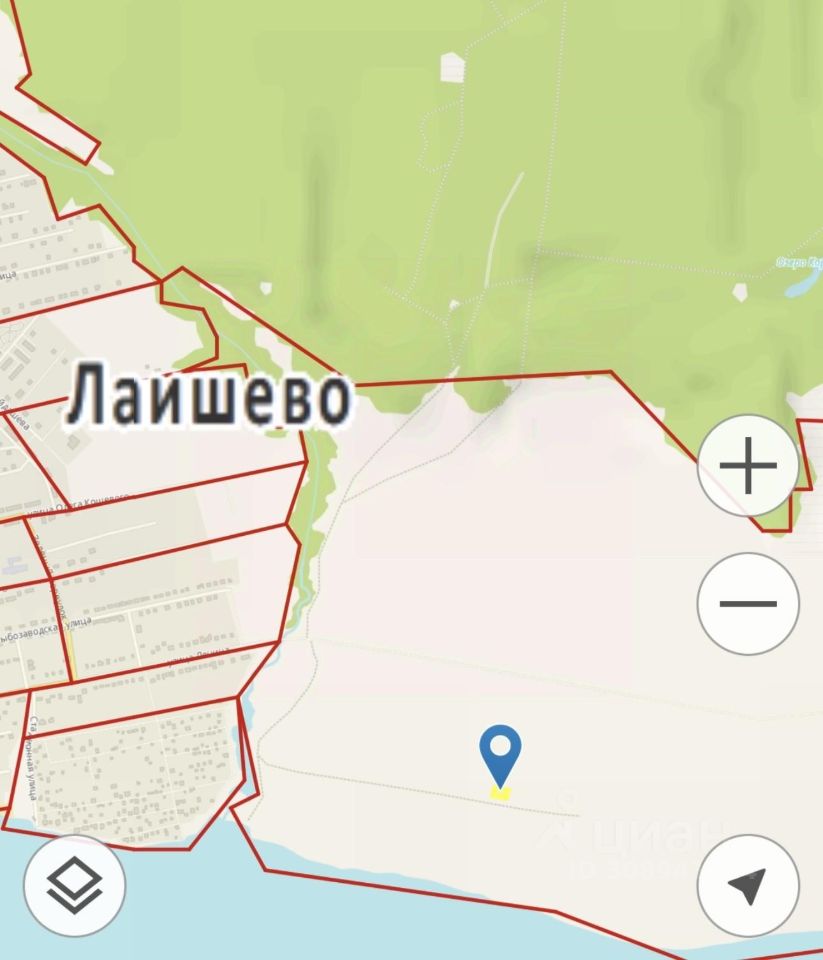Open the map layers selector
The height and width of the screenshot is (960, 823).
point(74,885)
